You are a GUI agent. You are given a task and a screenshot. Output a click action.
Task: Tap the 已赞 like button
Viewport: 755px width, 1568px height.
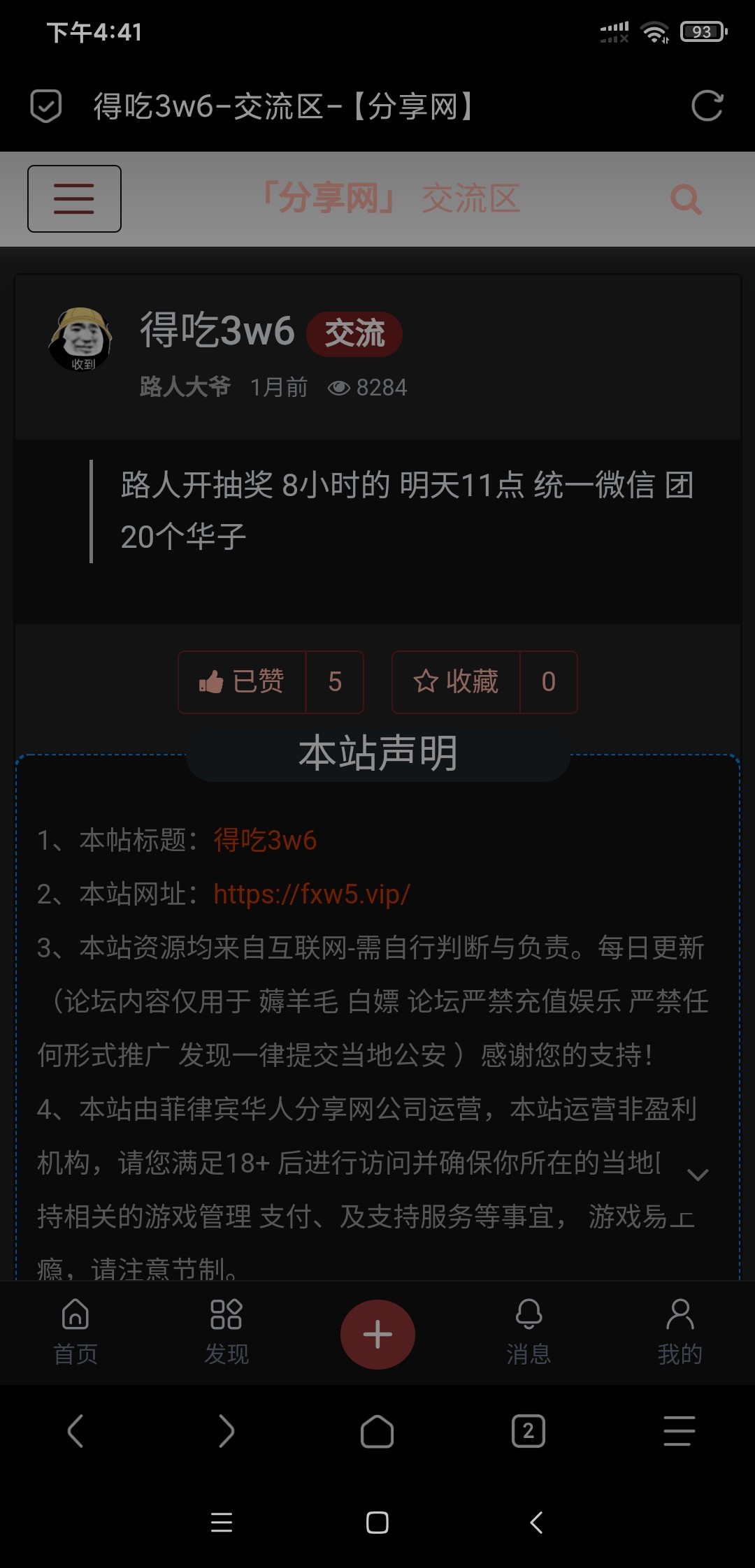(242, 682)
